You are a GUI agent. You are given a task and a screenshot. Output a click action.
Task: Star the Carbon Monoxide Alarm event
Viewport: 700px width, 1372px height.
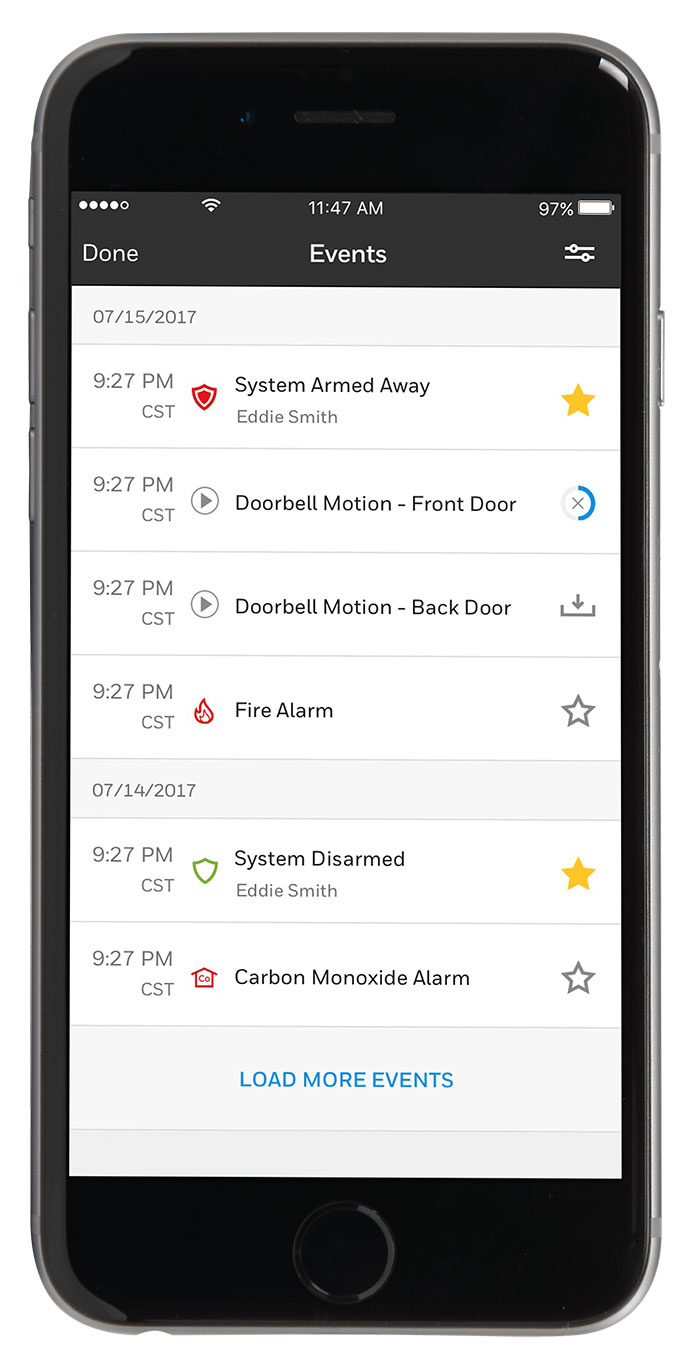tap(578, 978)
